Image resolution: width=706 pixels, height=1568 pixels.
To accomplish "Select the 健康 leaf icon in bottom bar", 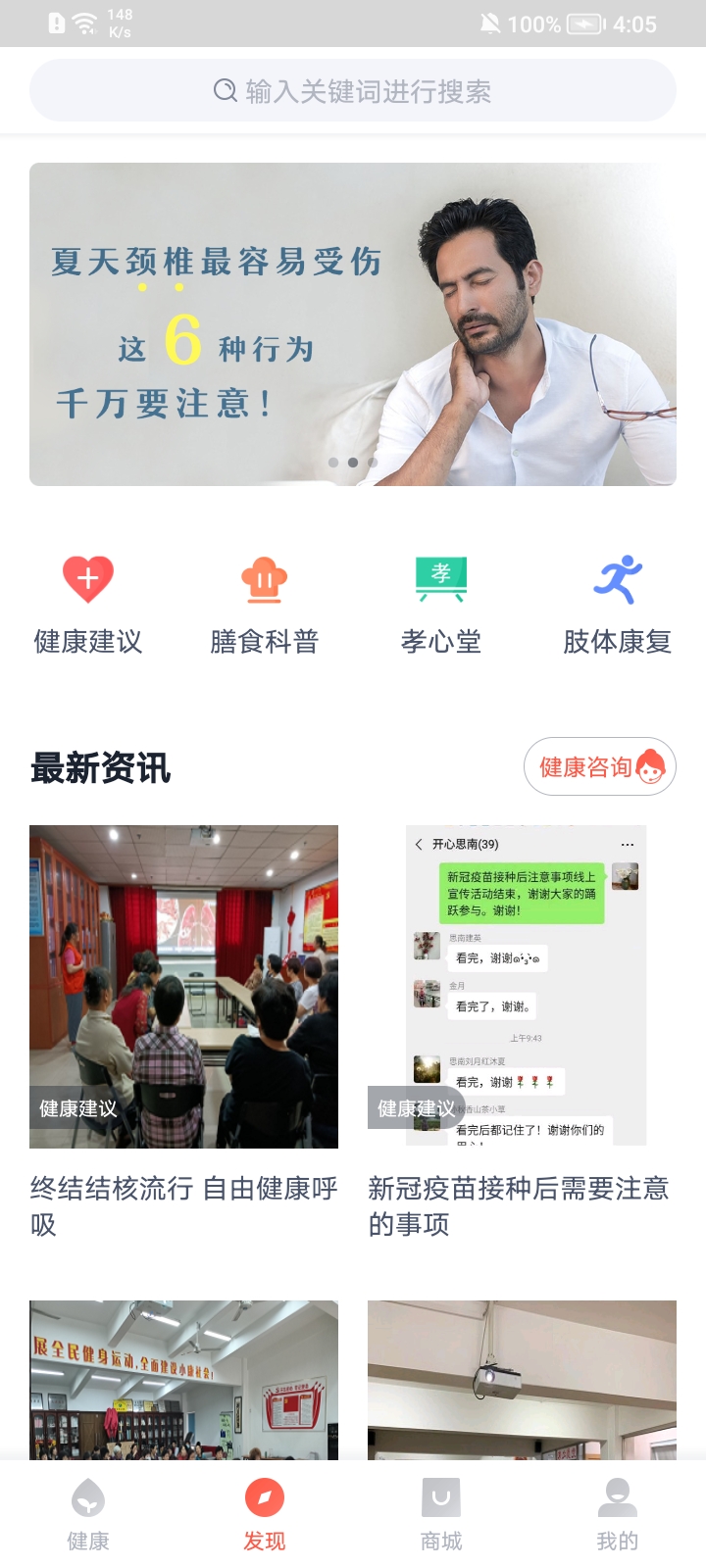I will pyautogui.click(x=88, y=1496).
